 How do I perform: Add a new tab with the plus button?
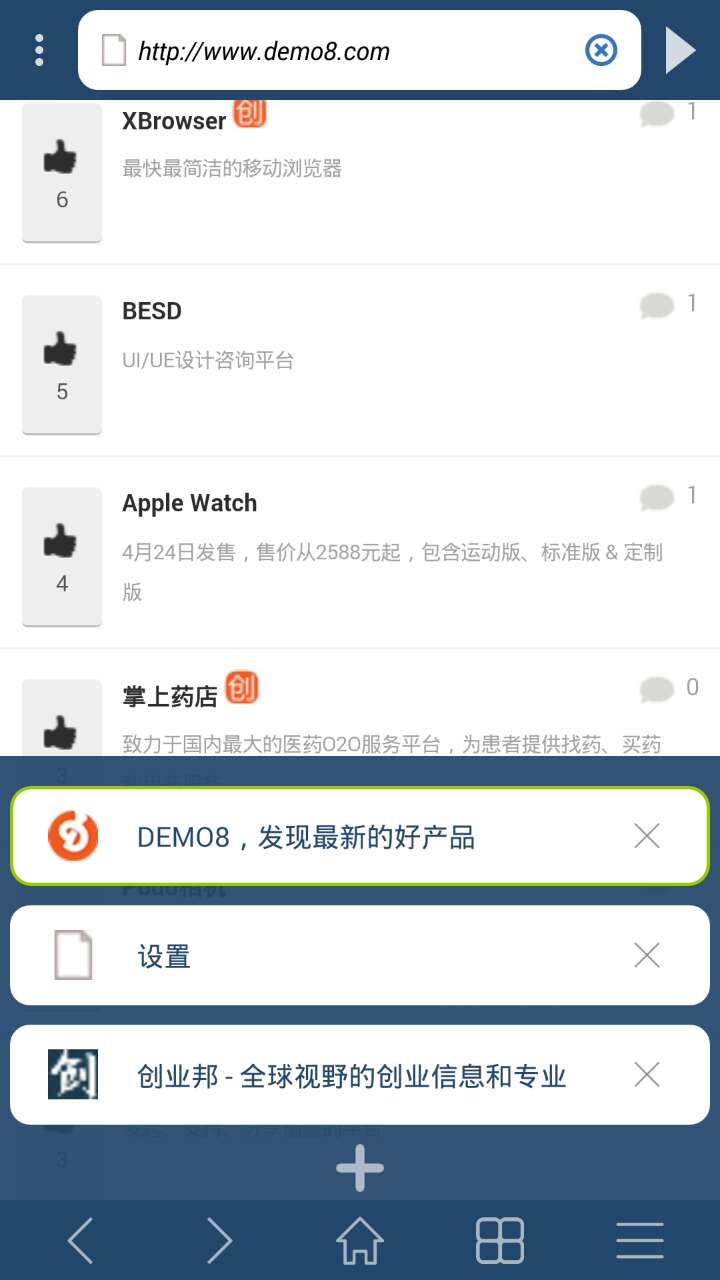(360, 1168)
